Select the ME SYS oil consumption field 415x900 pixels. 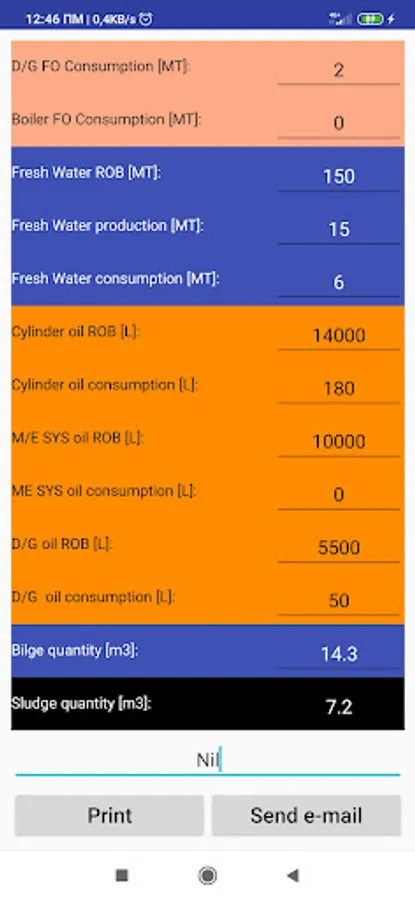tap(339, 494)
